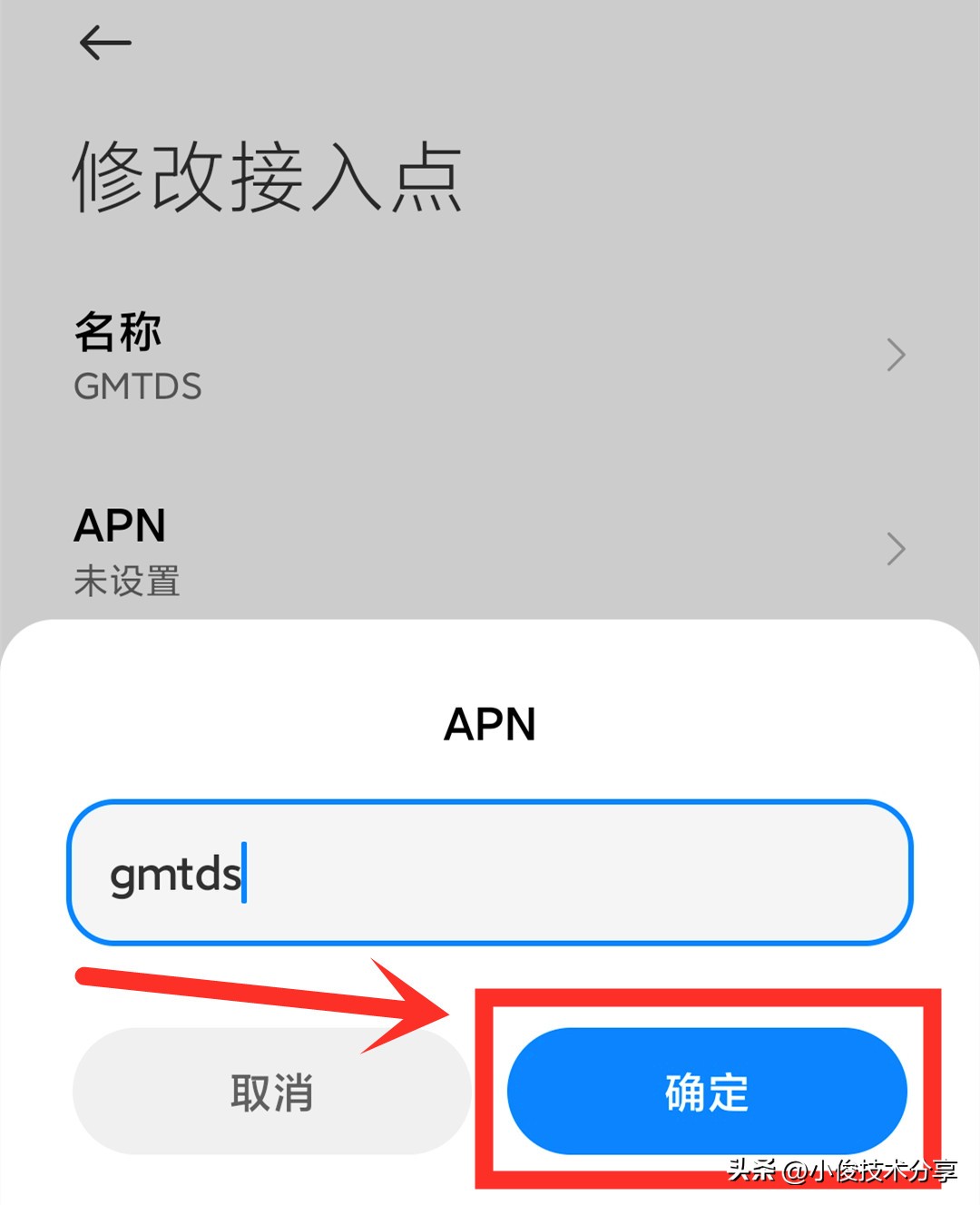Open the 名称 (Name) setting row

363,356
